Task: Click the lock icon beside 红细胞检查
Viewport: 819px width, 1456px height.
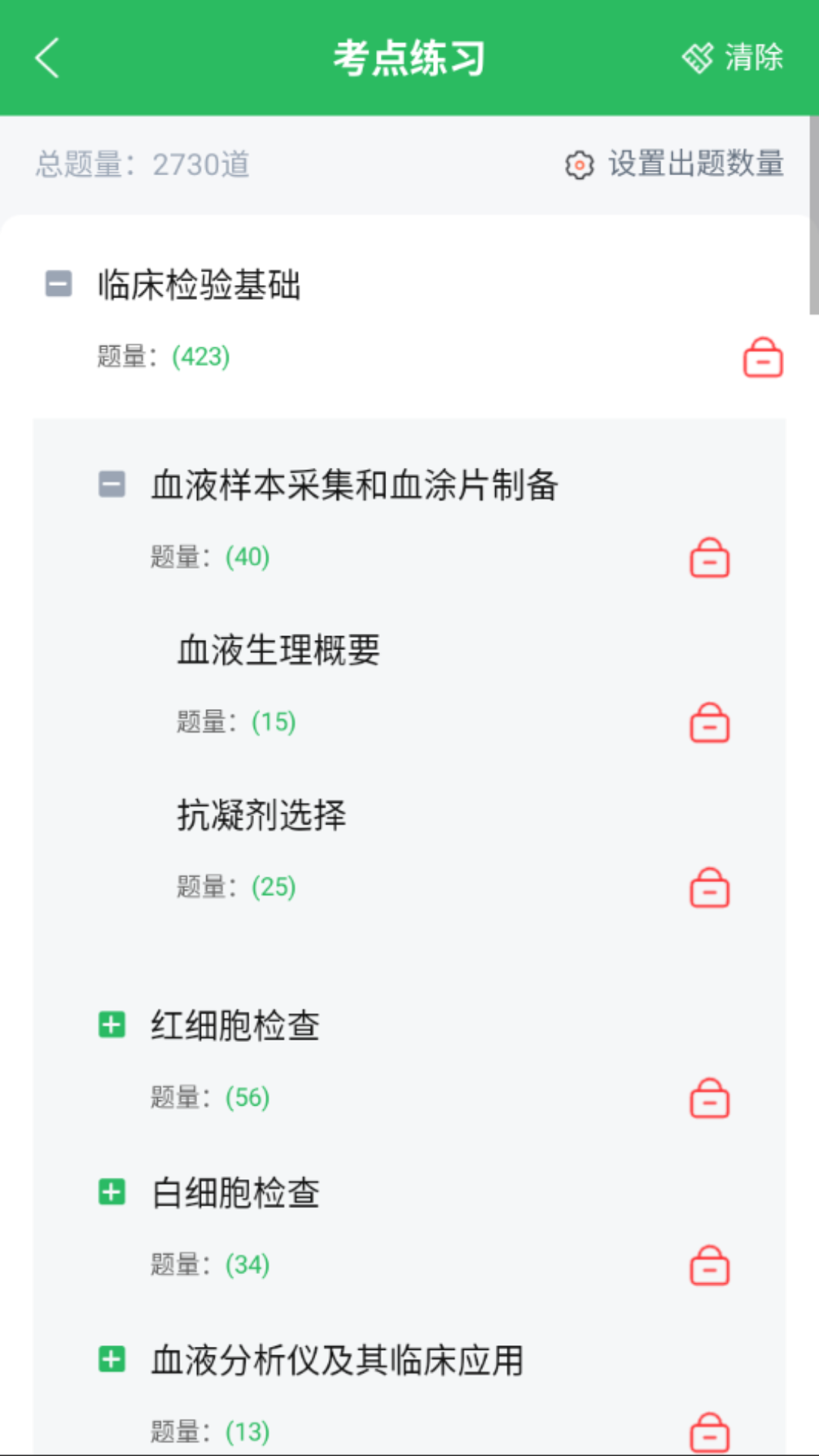Action: pos(709,1096)
